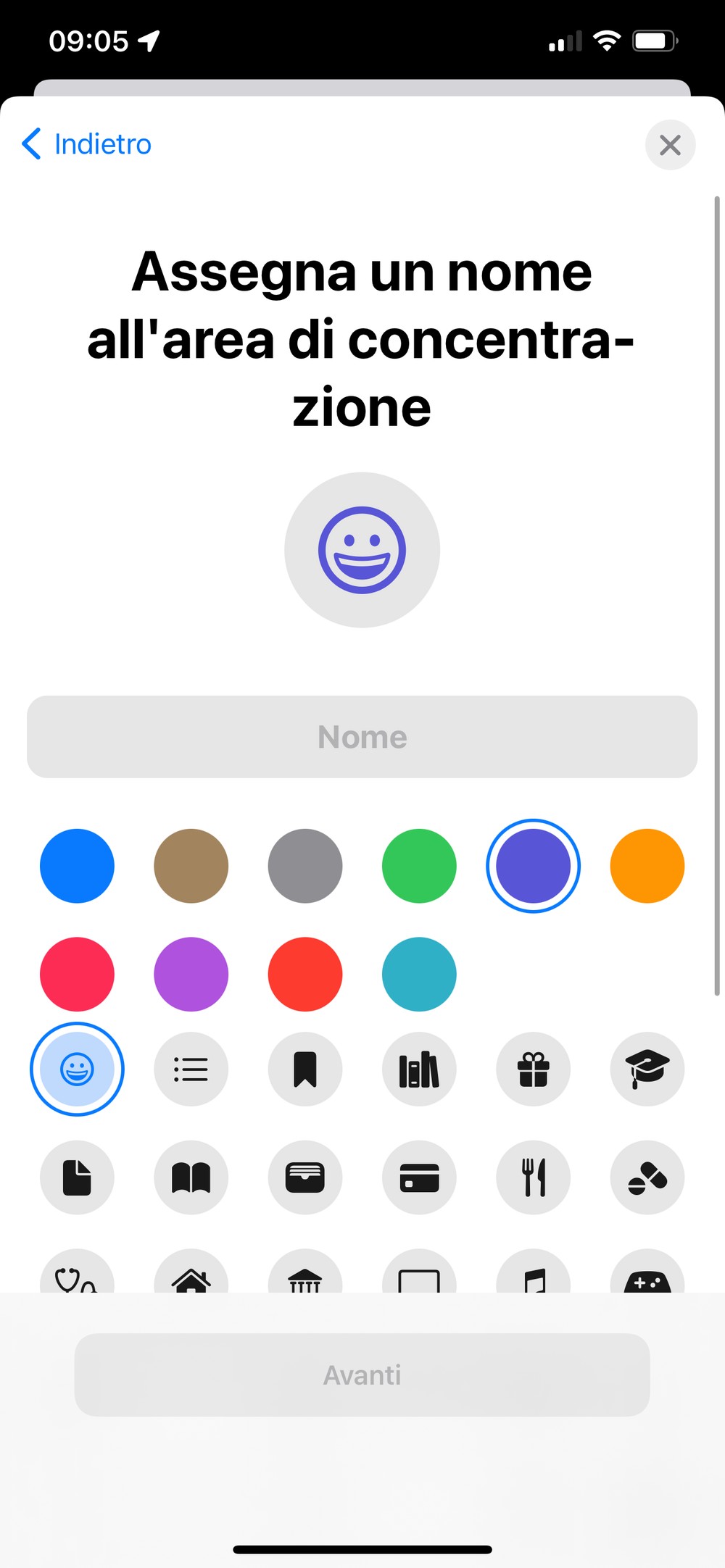The height and width of the screenshot is (1568, 725).
Task: Pick the pink color swatch
Action: pos(77,974)
